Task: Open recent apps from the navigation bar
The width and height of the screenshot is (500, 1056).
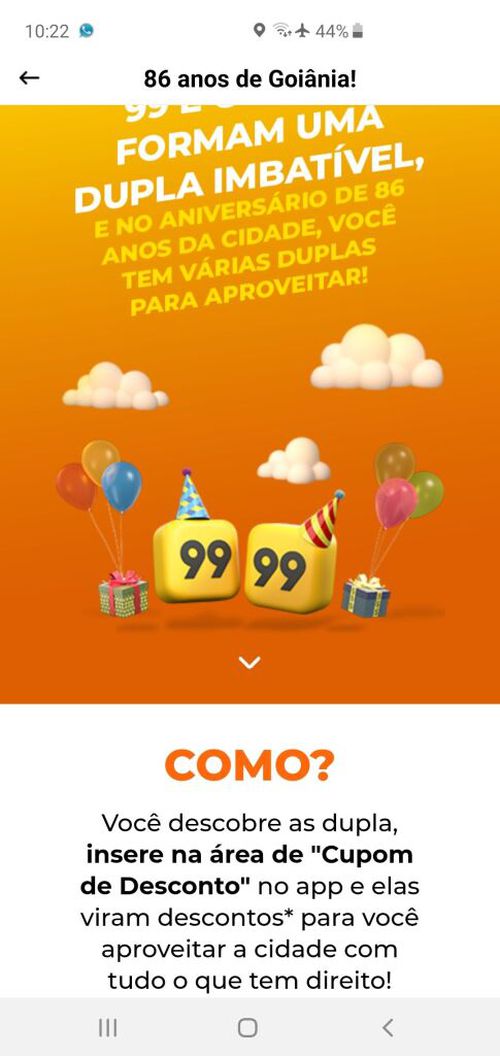Action: tap(108, 1027)
